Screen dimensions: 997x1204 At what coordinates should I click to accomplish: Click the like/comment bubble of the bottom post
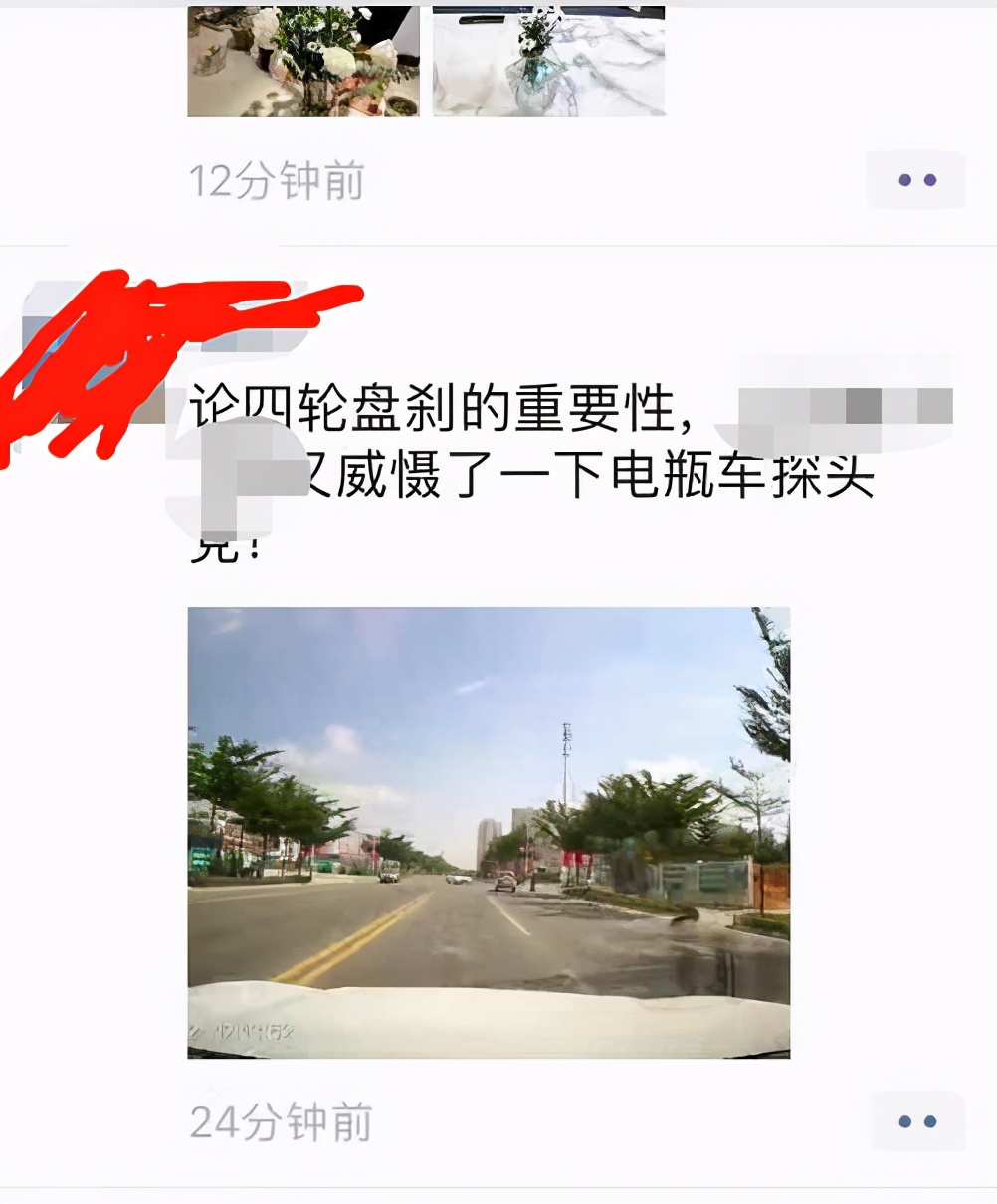click(915, 1121)
